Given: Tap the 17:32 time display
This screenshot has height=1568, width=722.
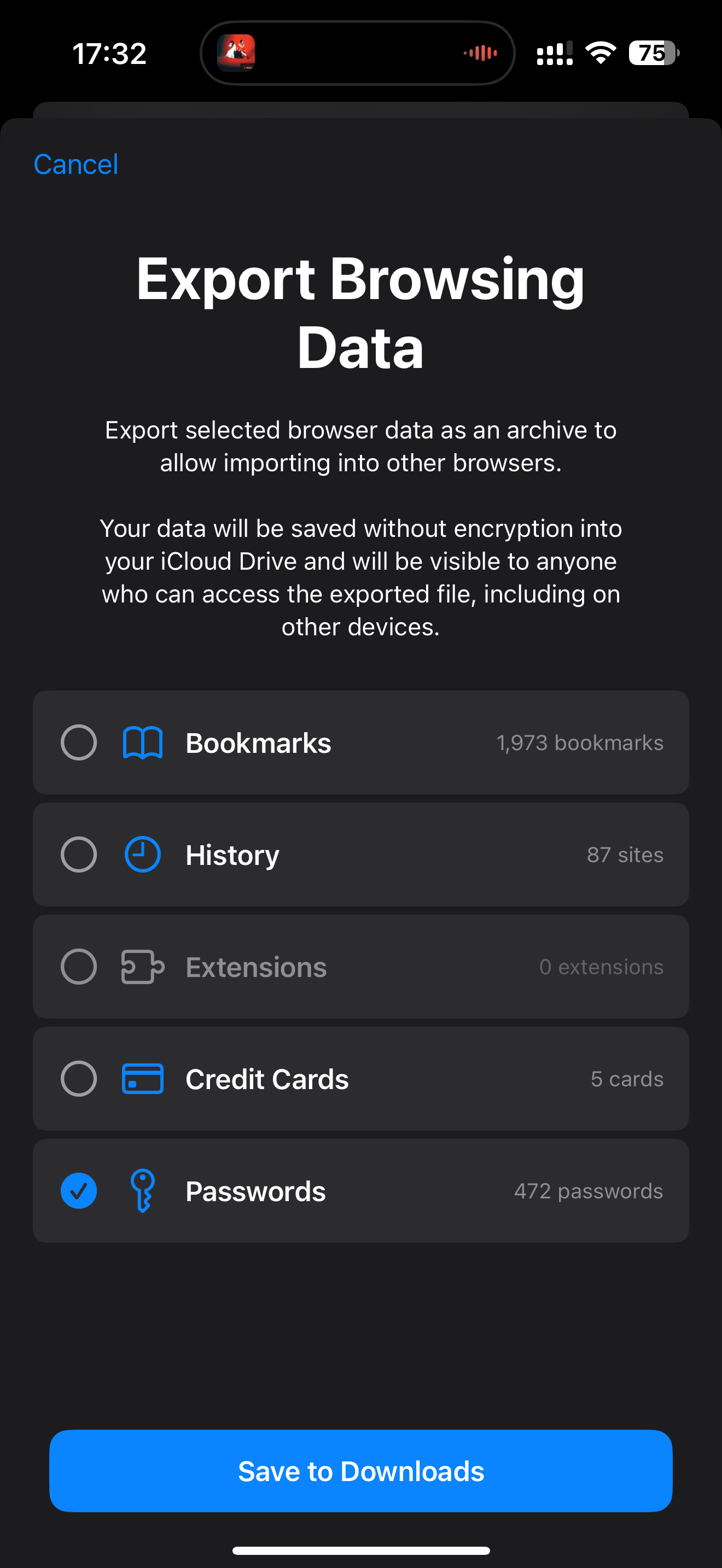Looking at the screenshot, I should tap(109, 54).
